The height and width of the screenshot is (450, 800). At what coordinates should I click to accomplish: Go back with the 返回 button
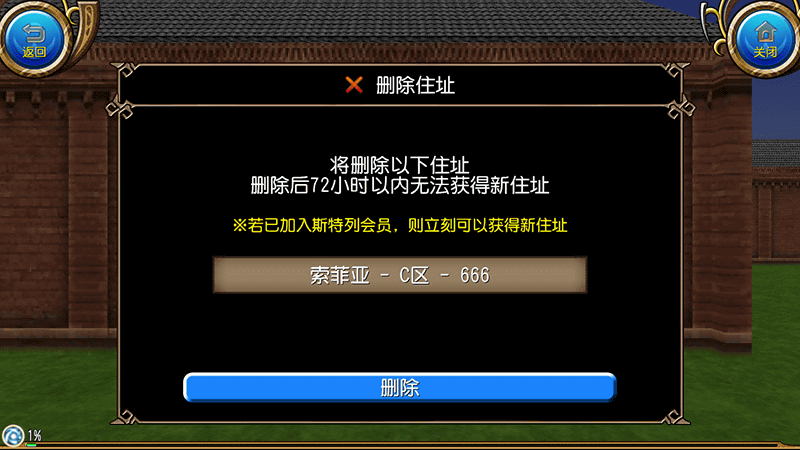(x=35, y=39)
